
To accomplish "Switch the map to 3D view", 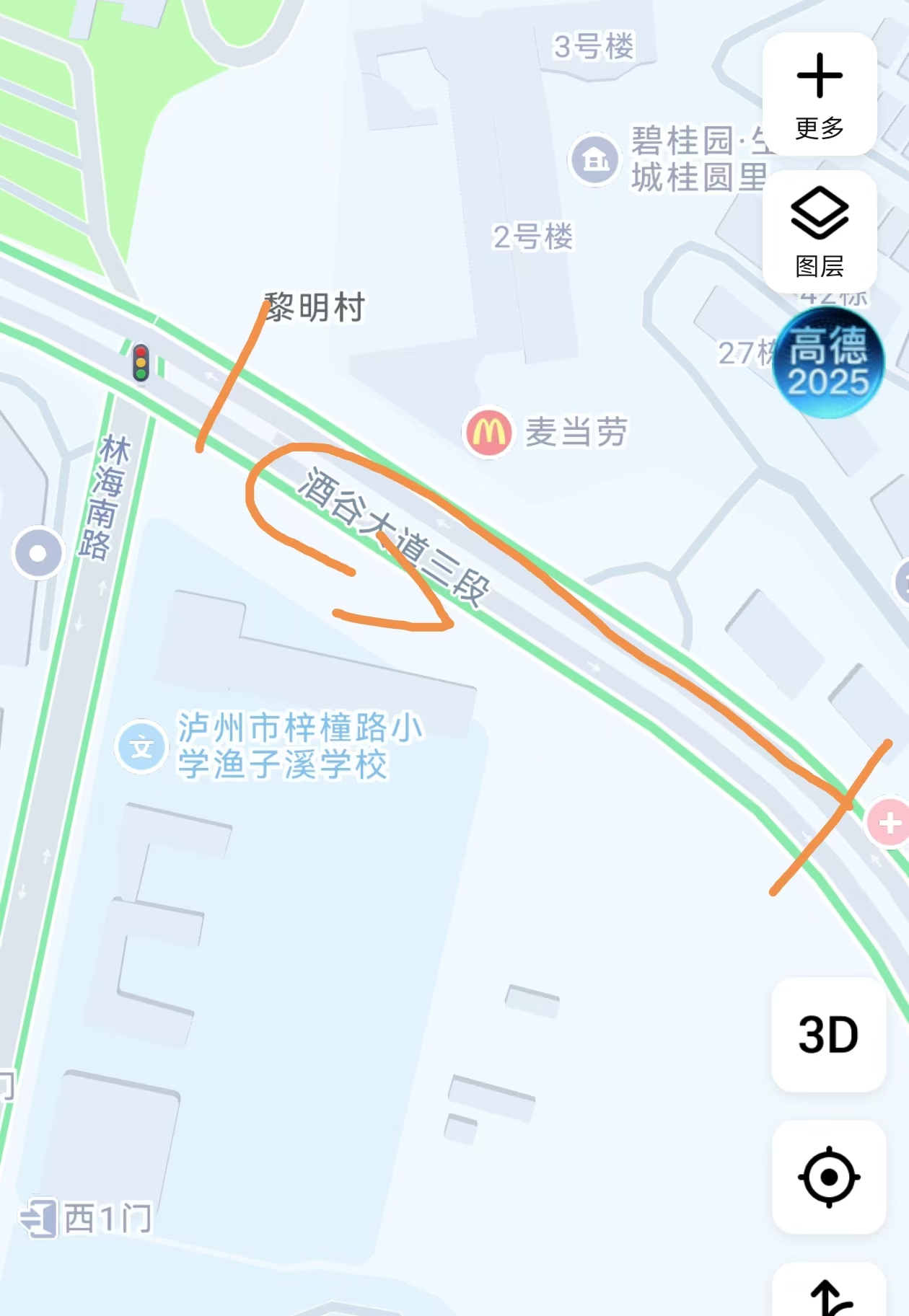I will 828,1035.
